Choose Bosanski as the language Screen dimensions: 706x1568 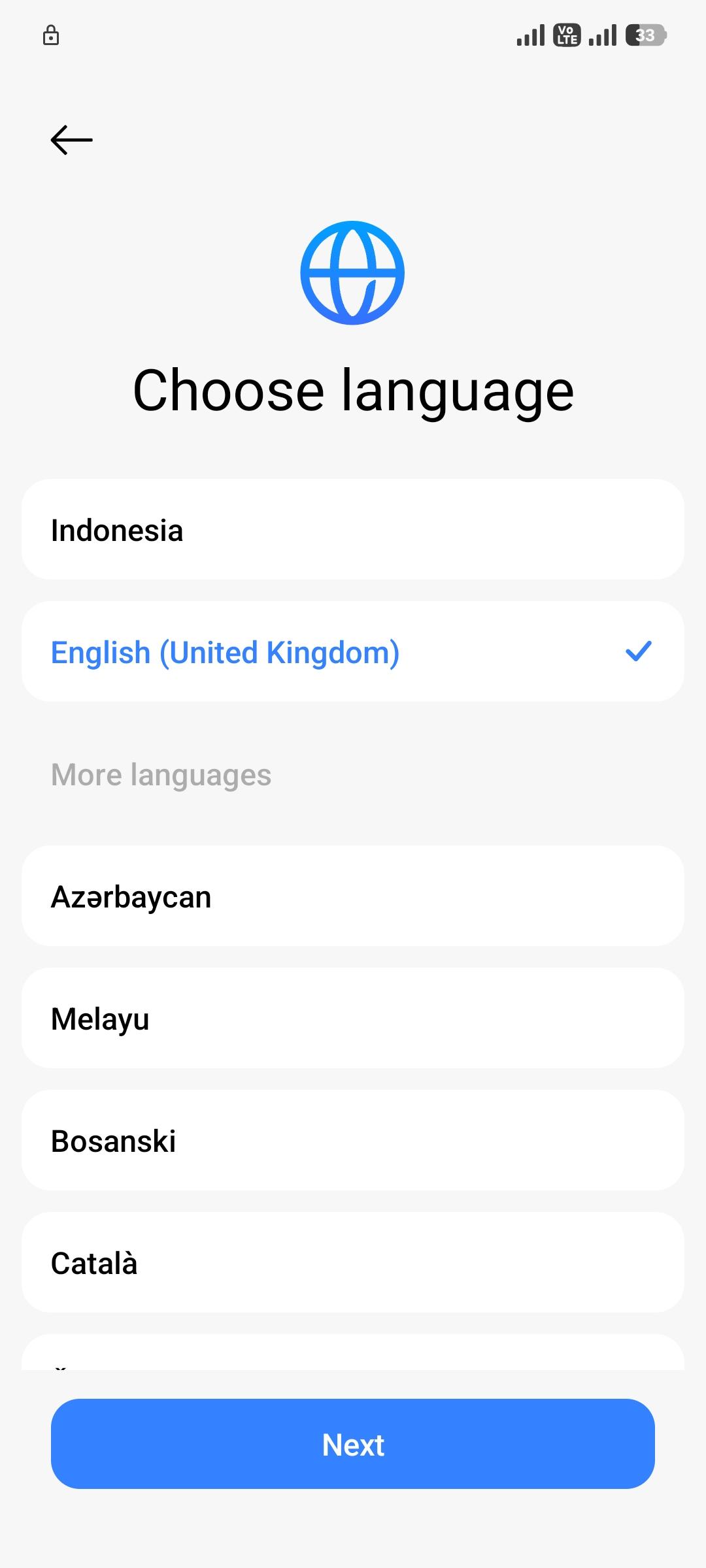coord(353,1141)
